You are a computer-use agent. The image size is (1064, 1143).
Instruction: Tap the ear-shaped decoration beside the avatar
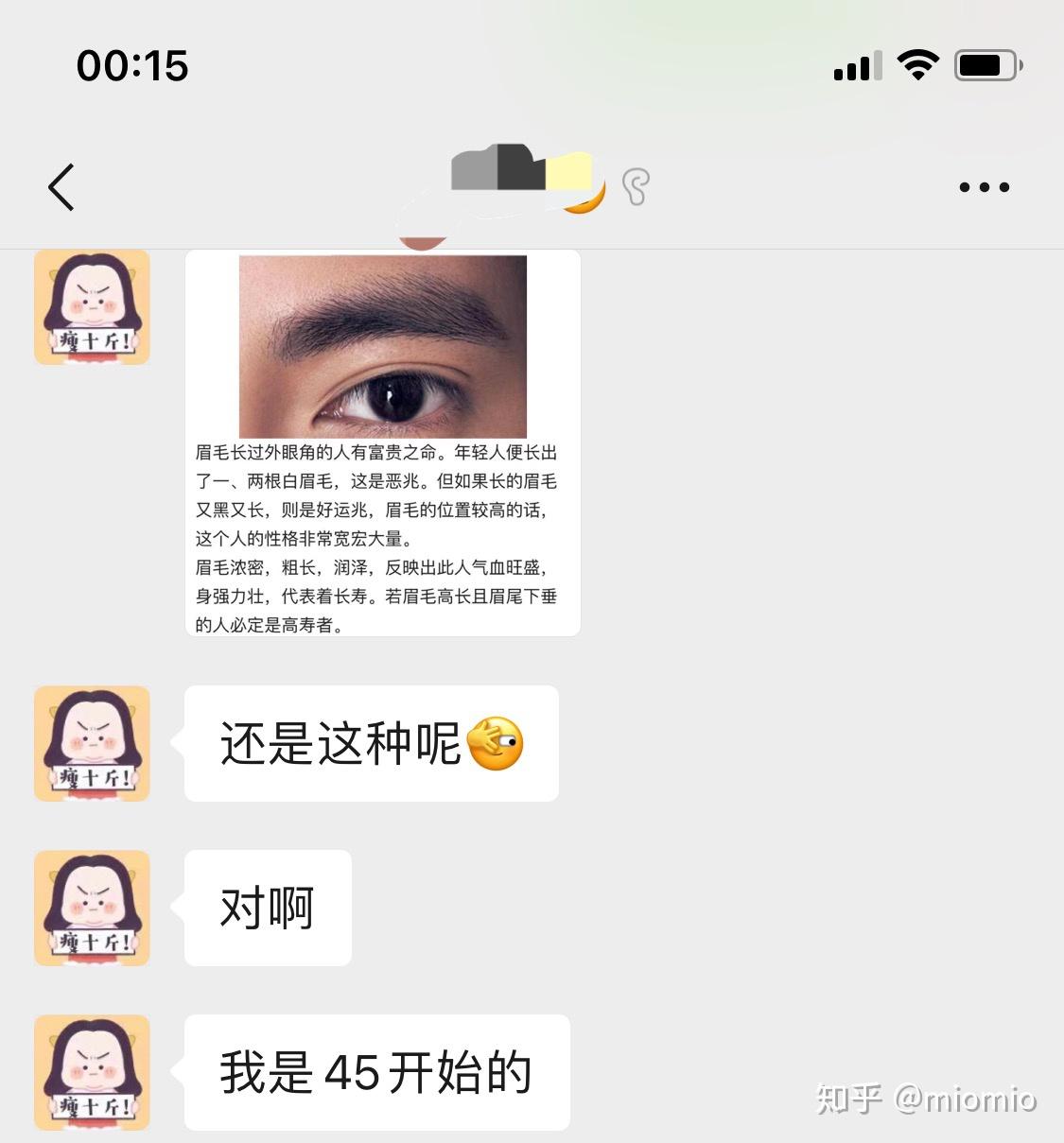[x=637, y=187]
